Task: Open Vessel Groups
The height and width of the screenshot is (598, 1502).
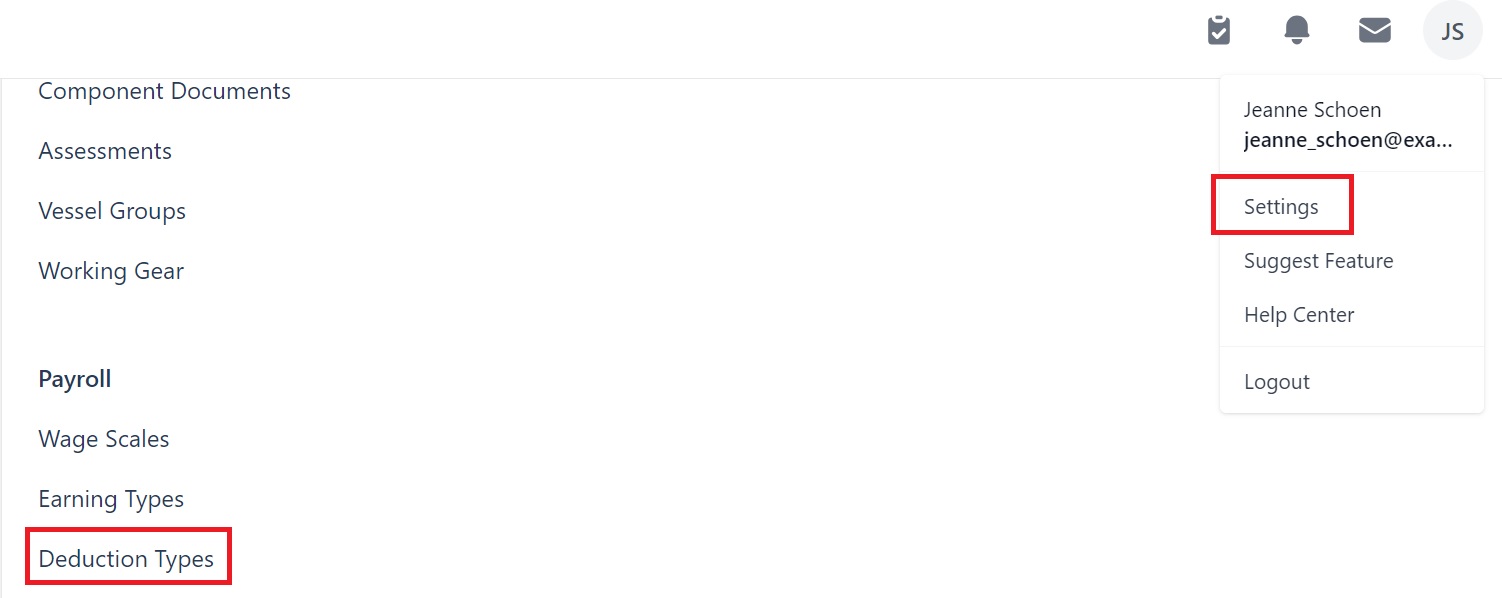Action: click(112, 211)
